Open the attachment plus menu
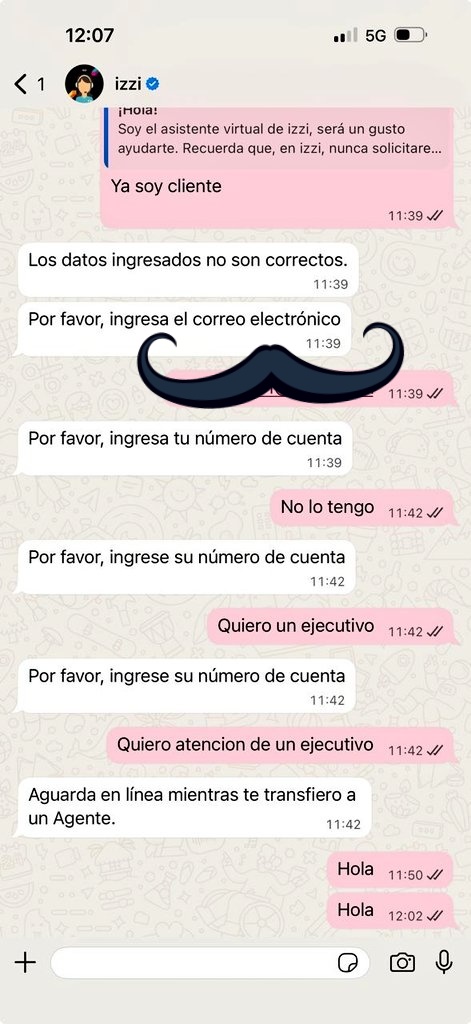The width and height of the screenshot is (471, 1024). click(x=25, y=963)
